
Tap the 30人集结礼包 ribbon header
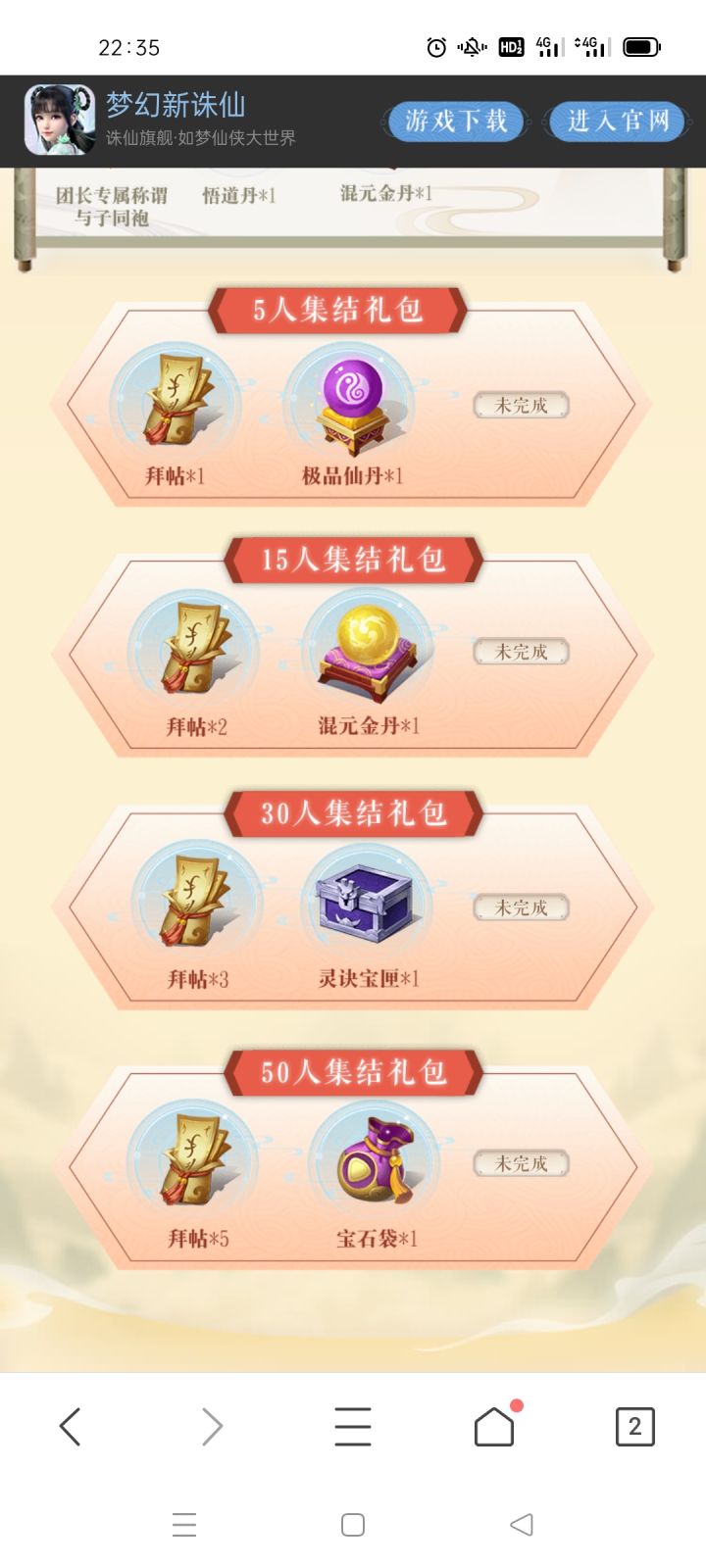pos(353,813)
